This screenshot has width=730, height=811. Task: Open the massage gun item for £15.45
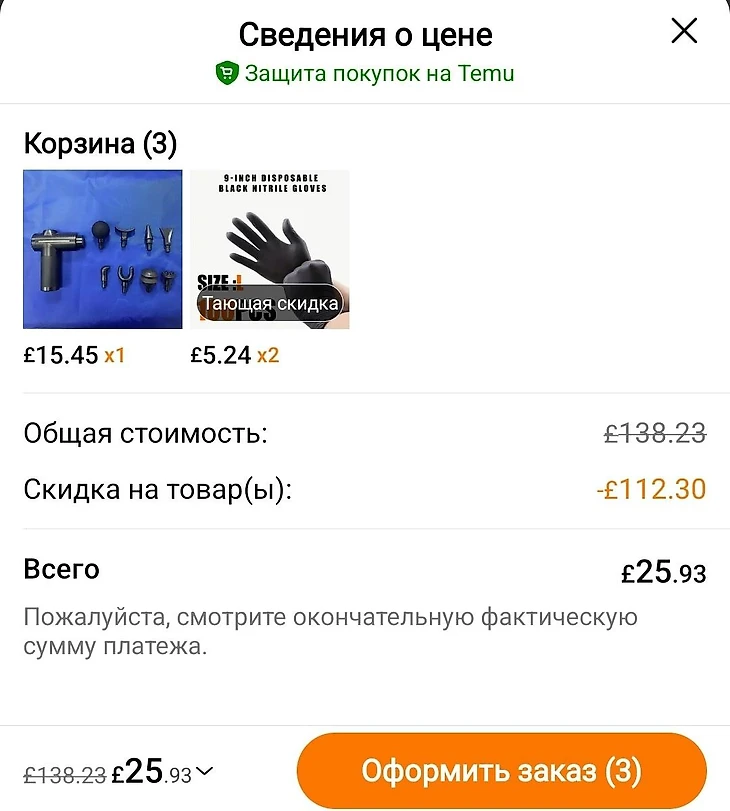click(103, 249)
